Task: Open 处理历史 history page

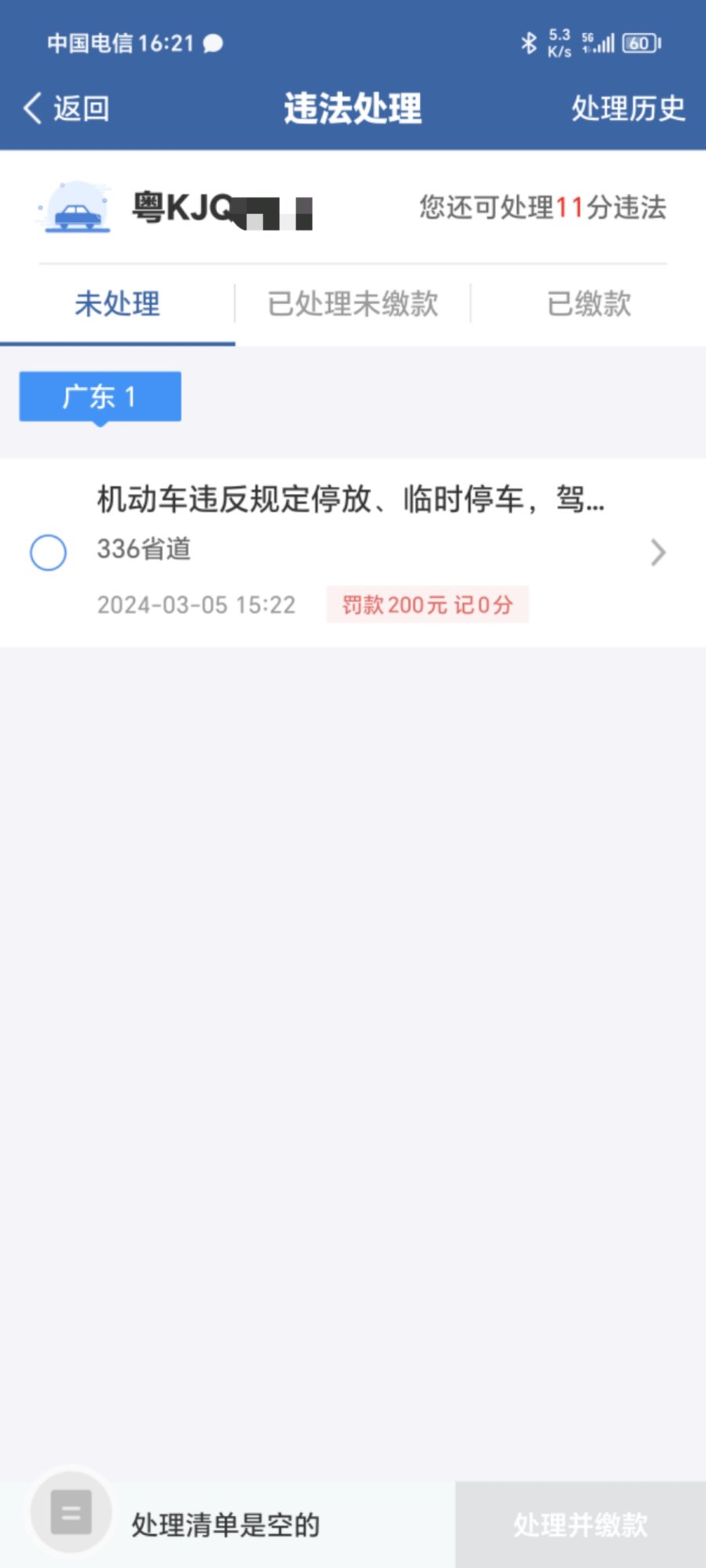Action: click(x=628, y=108)
